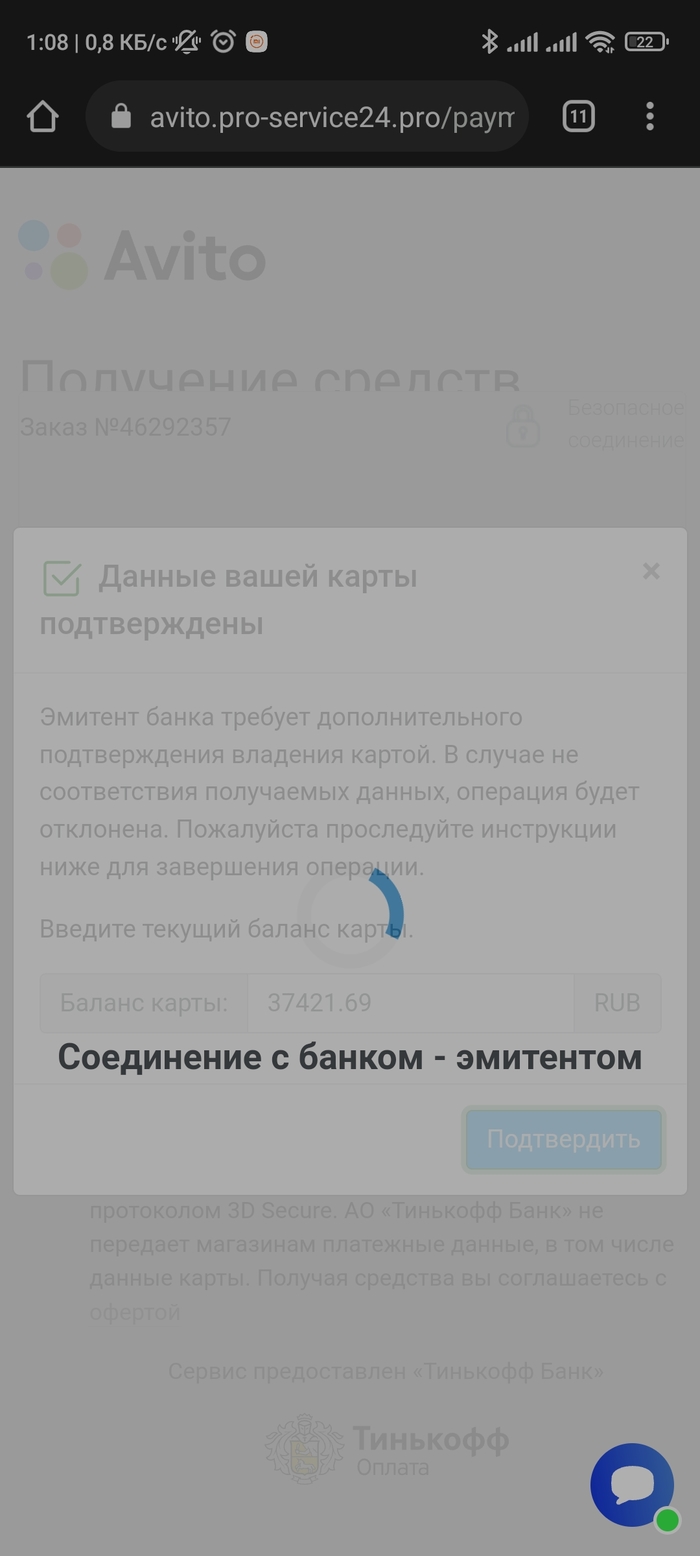Open the оферта link
This screenshot has width=700, height=1556.
[135, 1312]
